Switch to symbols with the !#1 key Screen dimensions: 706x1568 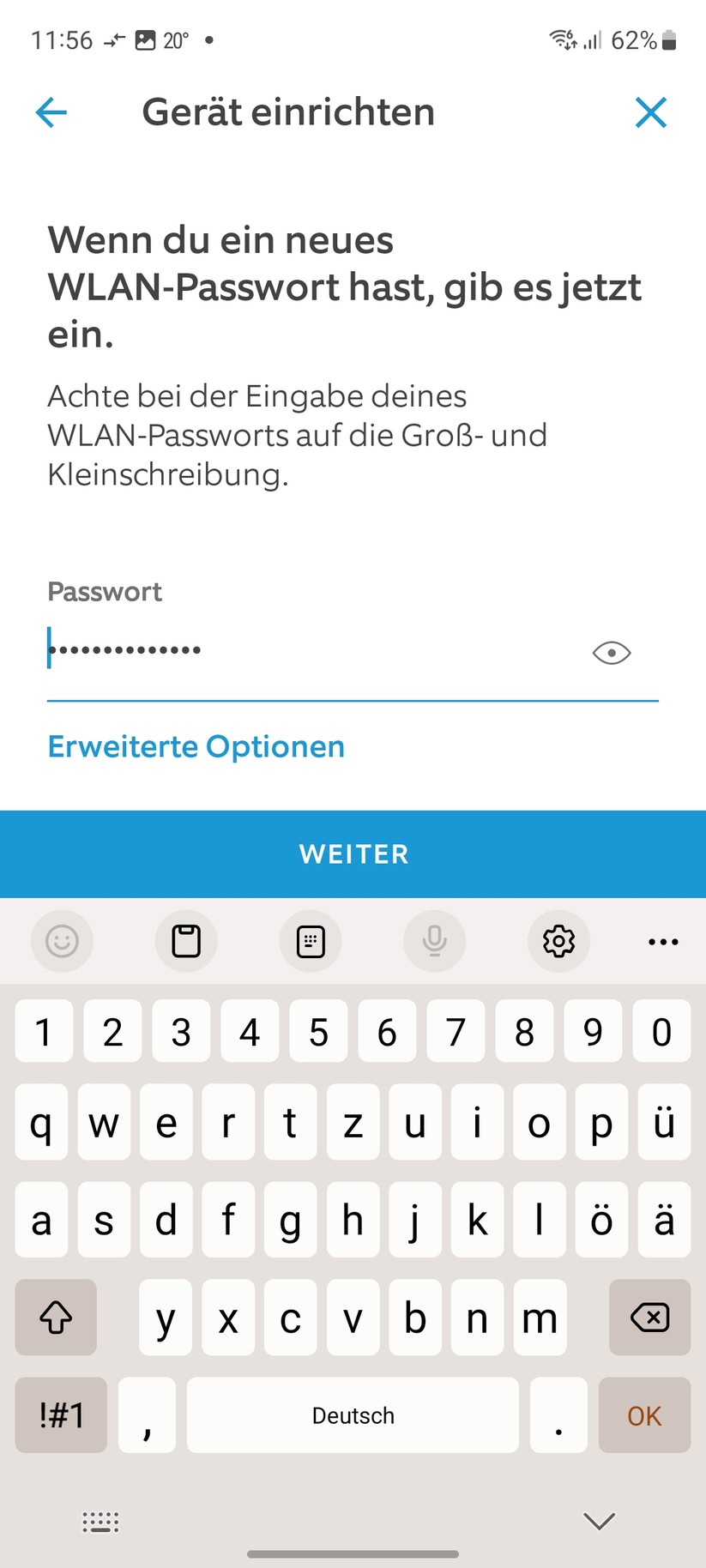click(x=60, y=1415)
